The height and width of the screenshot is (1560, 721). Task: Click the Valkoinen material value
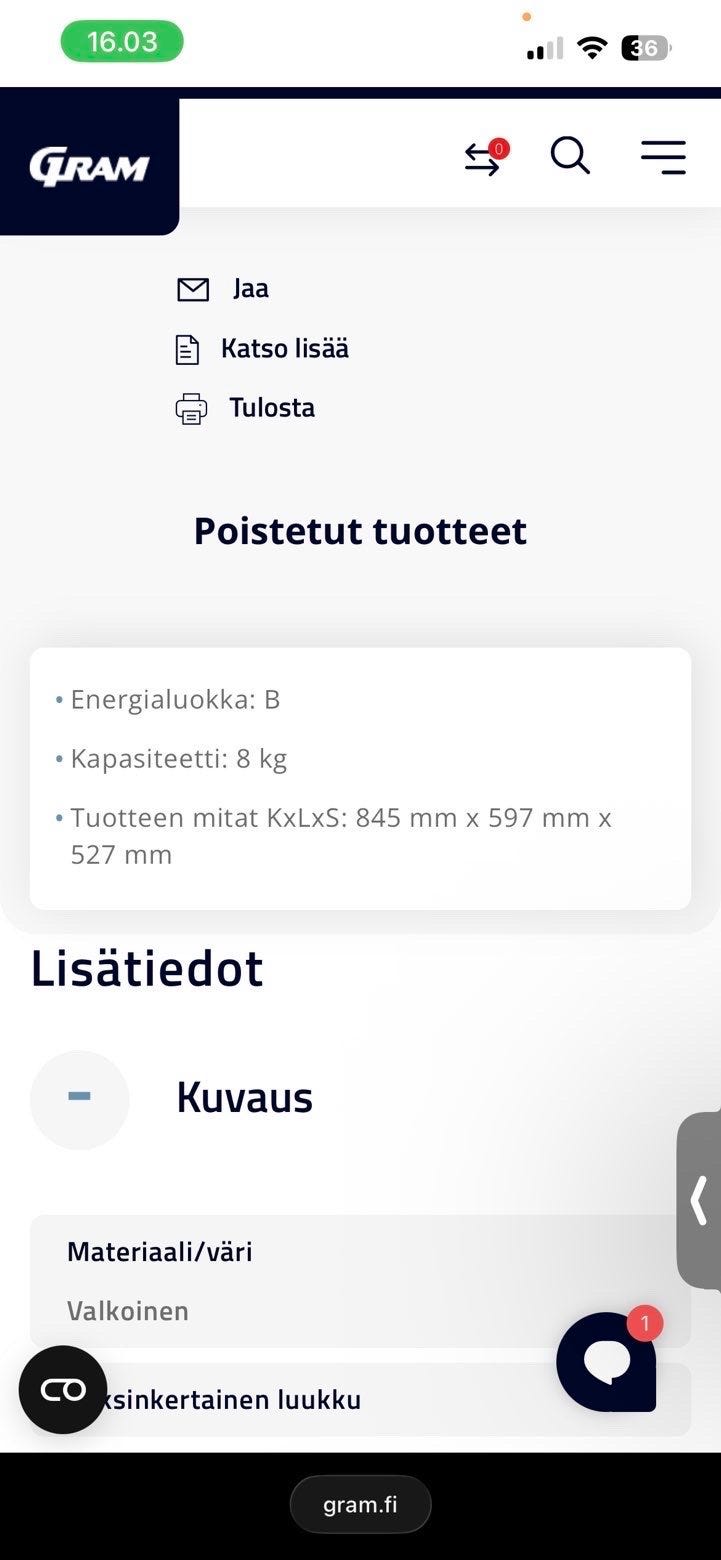(127, 1310)
